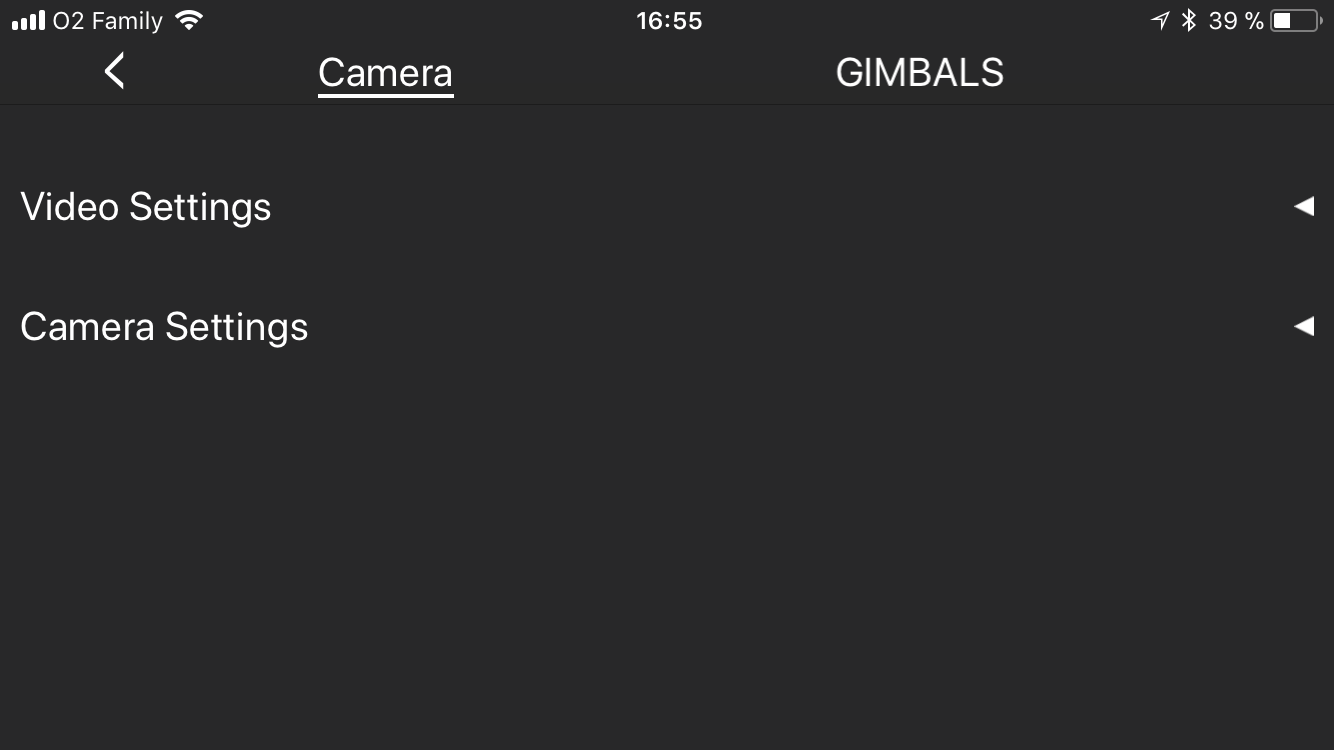The height and width of the screenshot is (750, 1334).
Task: Expand the Video Settings section
Action: click(x=1302, y=207)
